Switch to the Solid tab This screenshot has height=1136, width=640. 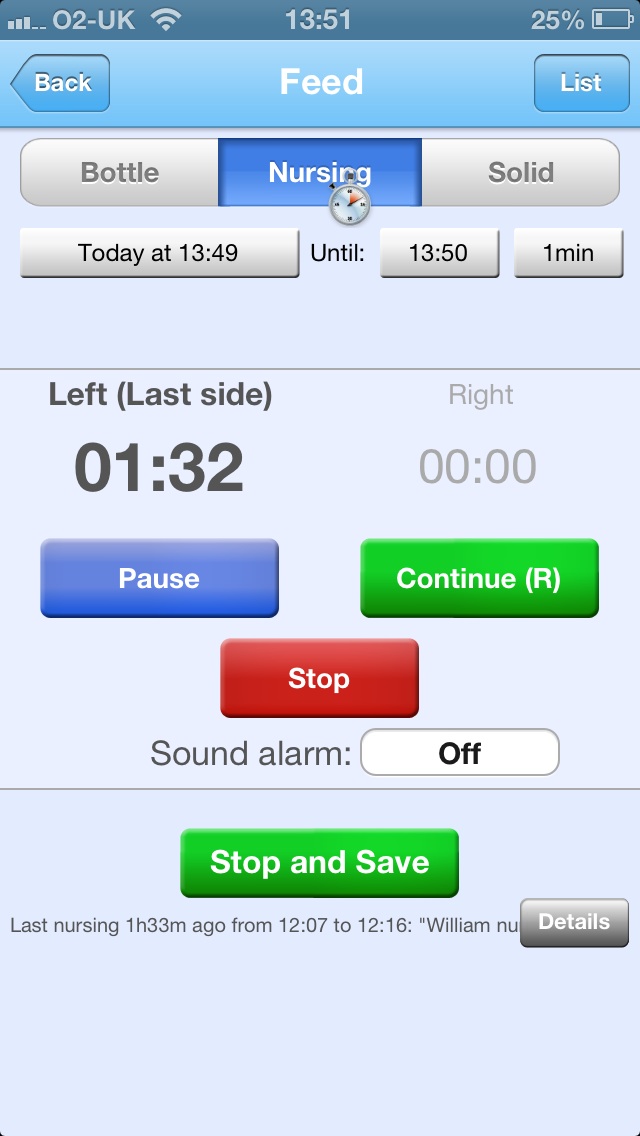(x=520, y=172)
